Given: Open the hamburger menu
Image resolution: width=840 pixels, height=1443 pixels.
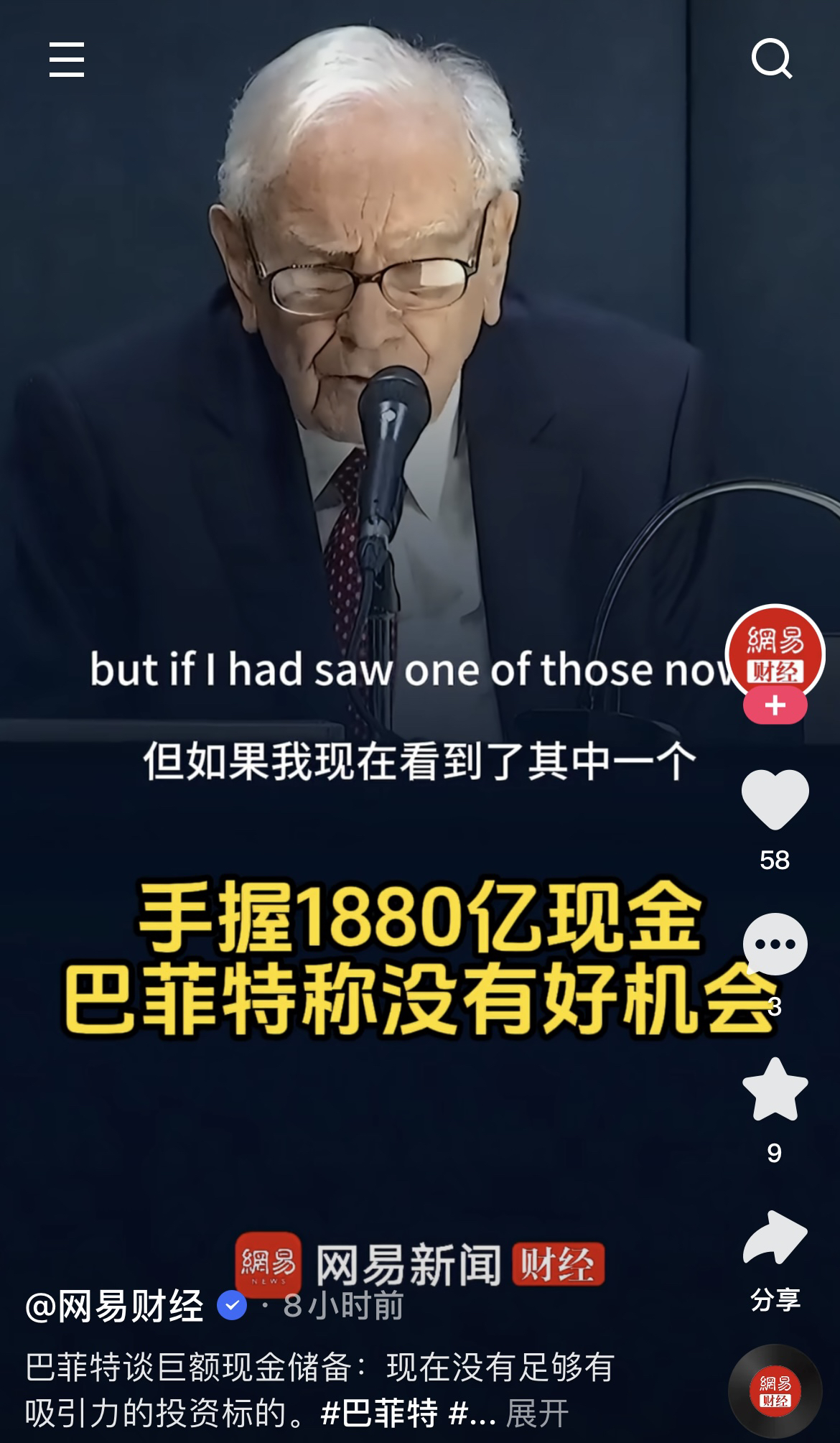Looking at the screenshot, I should point(67,59).
